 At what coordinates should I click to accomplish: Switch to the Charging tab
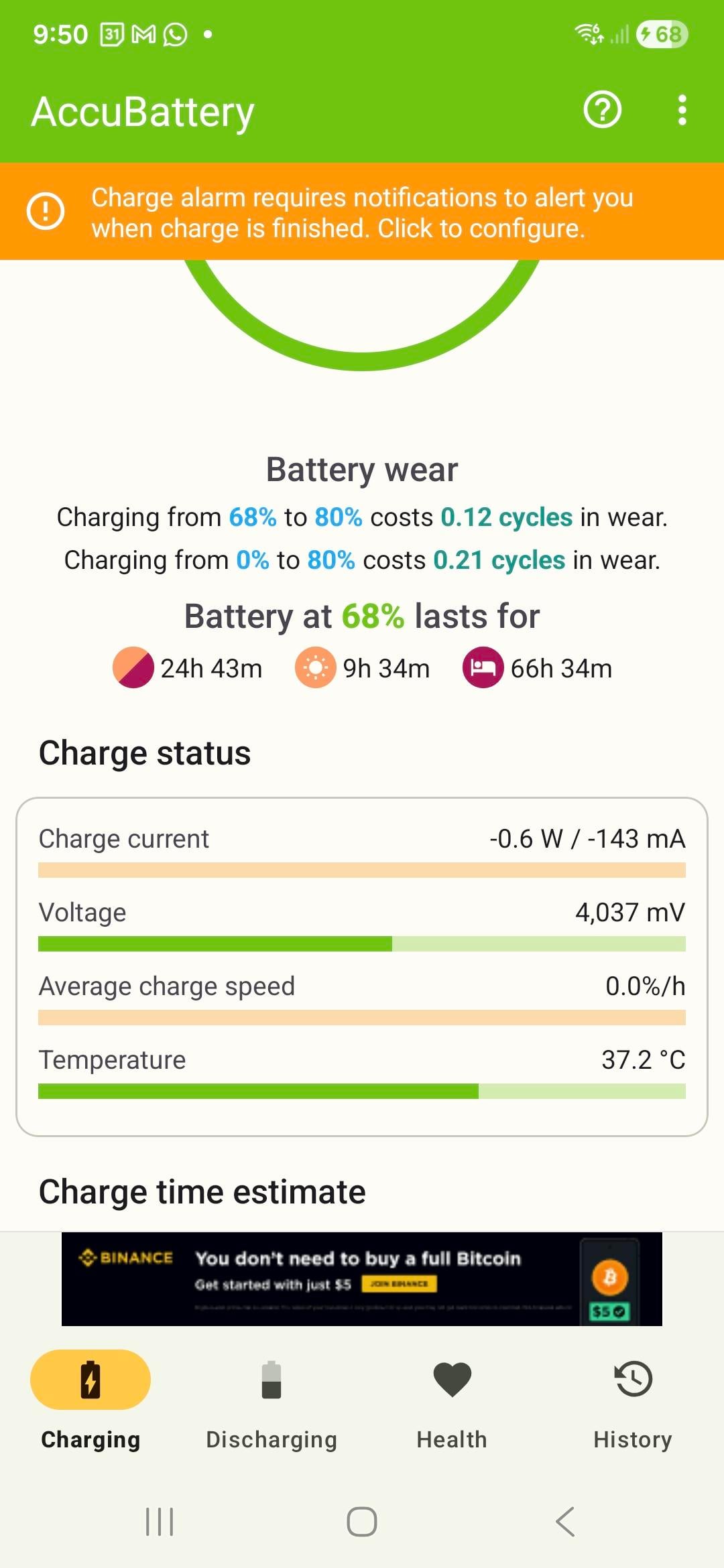coord(90,1400)
